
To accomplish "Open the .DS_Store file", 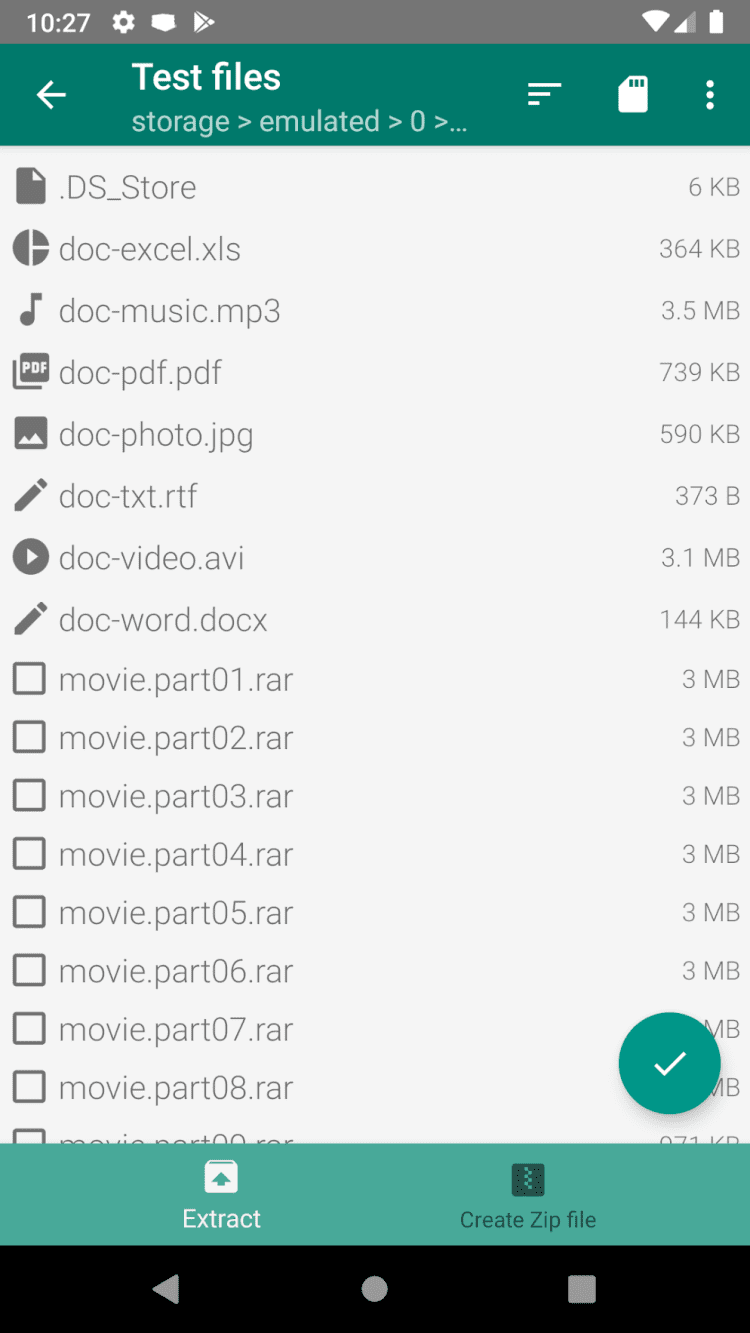I will tap(127, 187).
